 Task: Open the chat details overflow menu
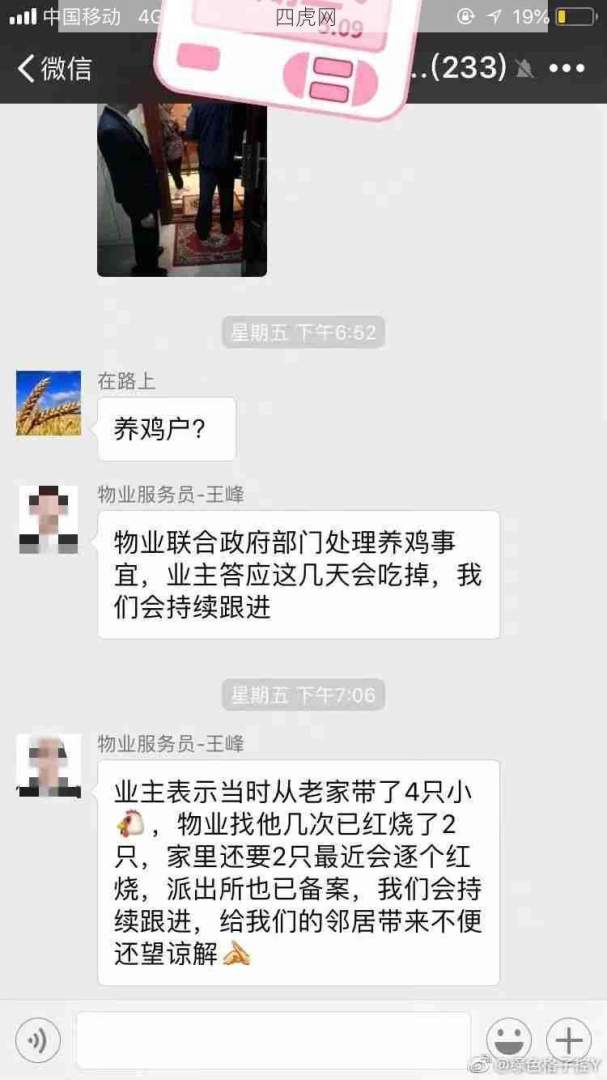(567, 68)
